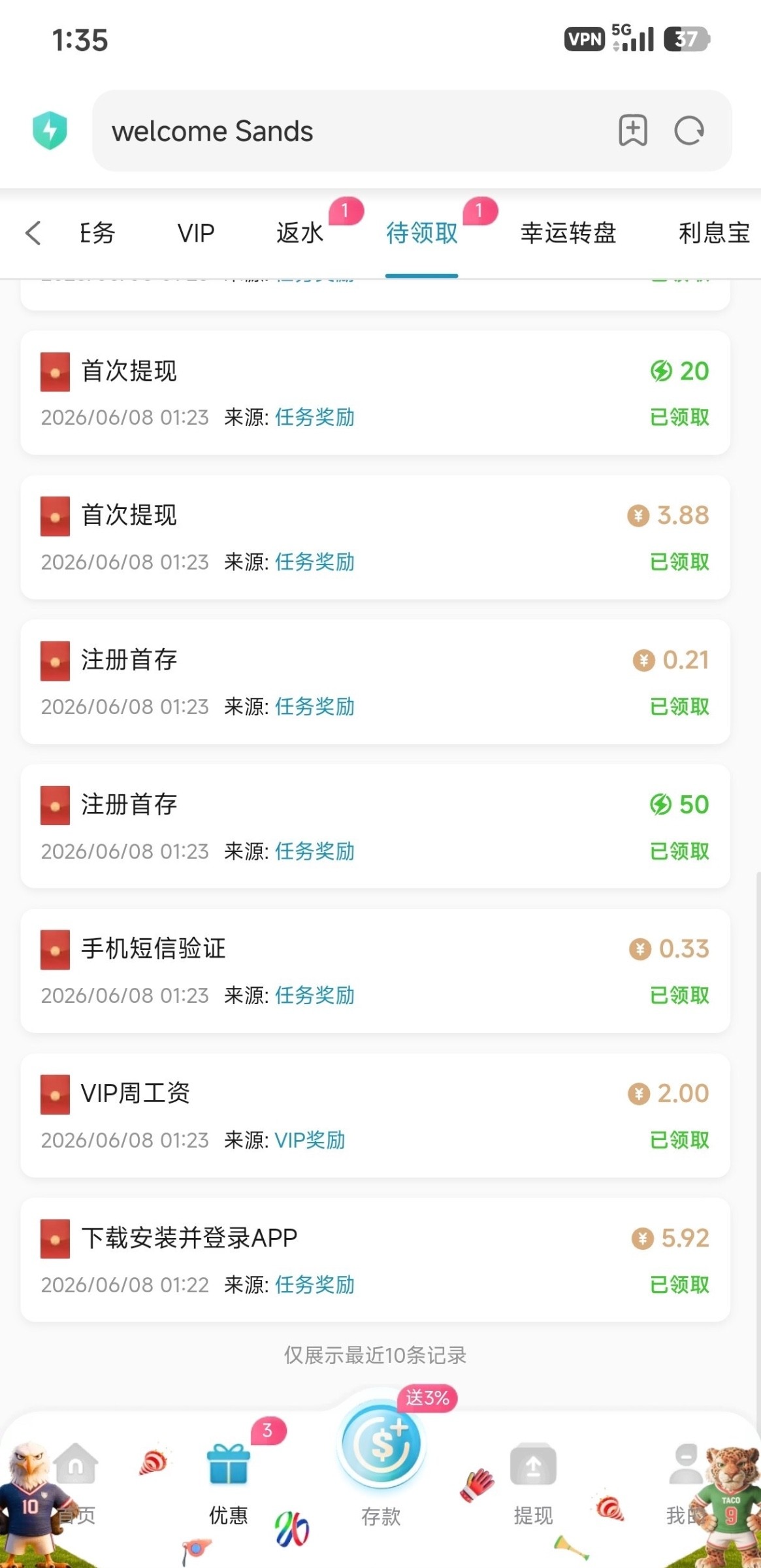Screen dimensions: 761x1568
Task: Tap the browser address bar showing welcome Sands
Action: (412, 131)
